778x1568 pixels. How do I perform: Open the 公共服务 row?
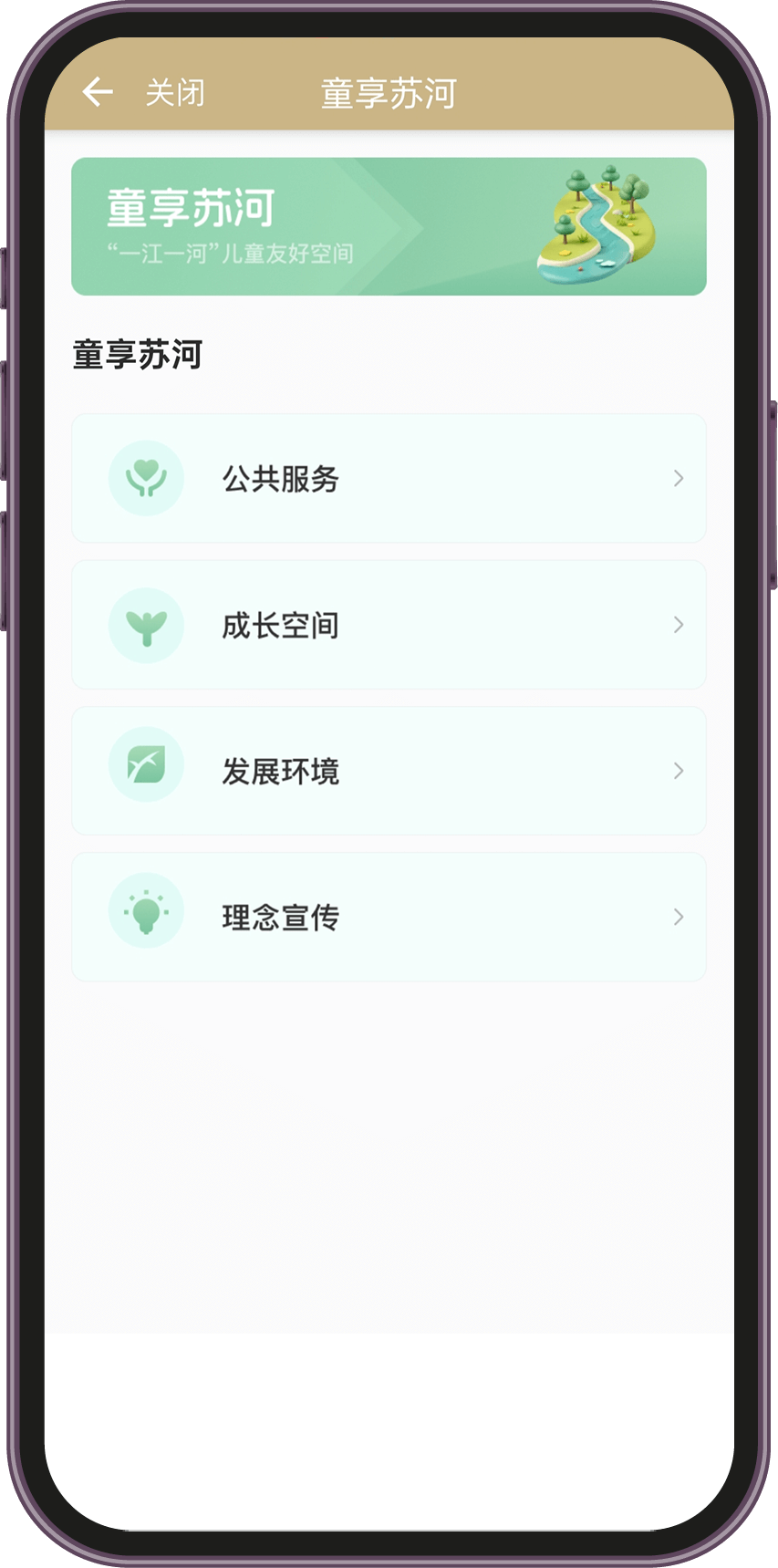[389, 478]
